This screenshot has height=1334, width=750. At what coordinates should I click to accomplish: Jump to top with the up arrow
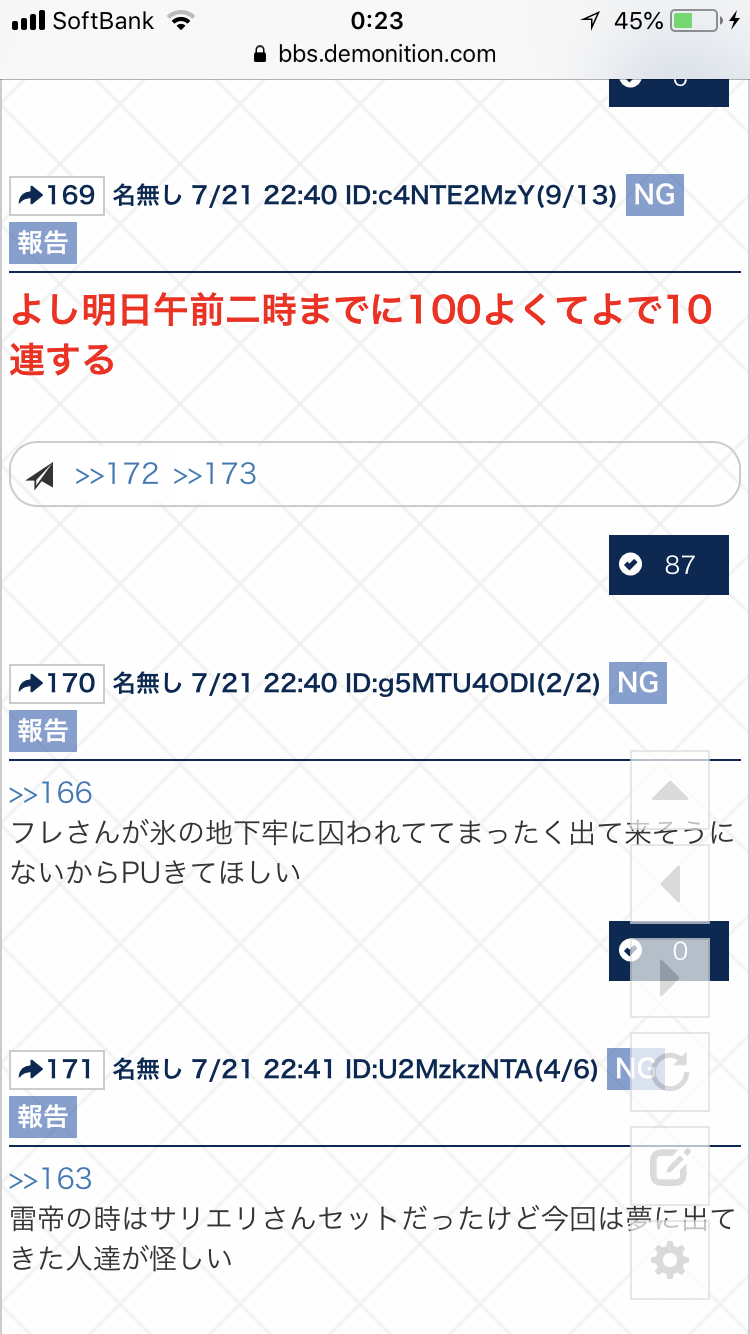tap(670, 791)
